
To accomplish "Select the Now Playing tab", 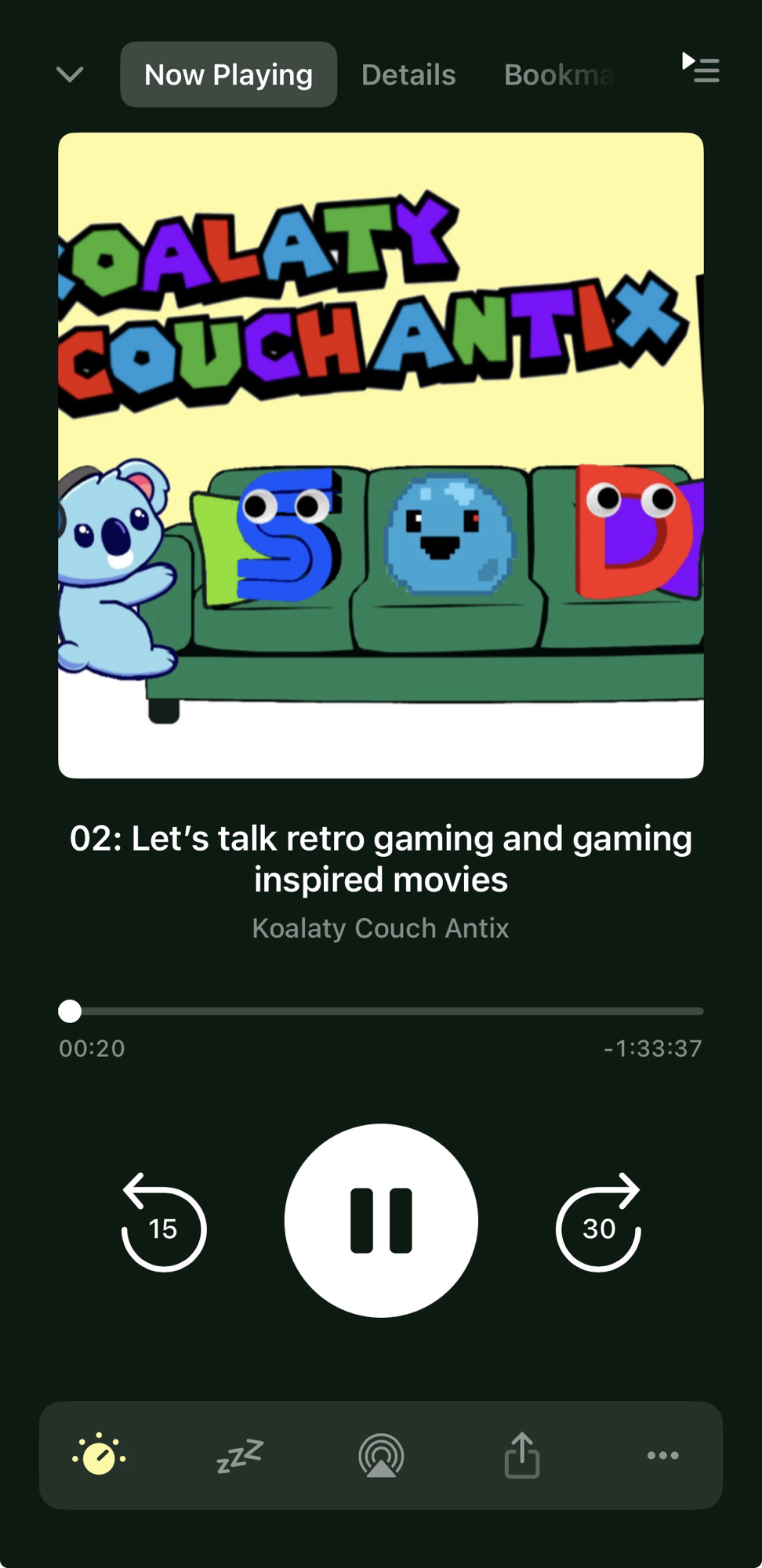I will point(228,74).
